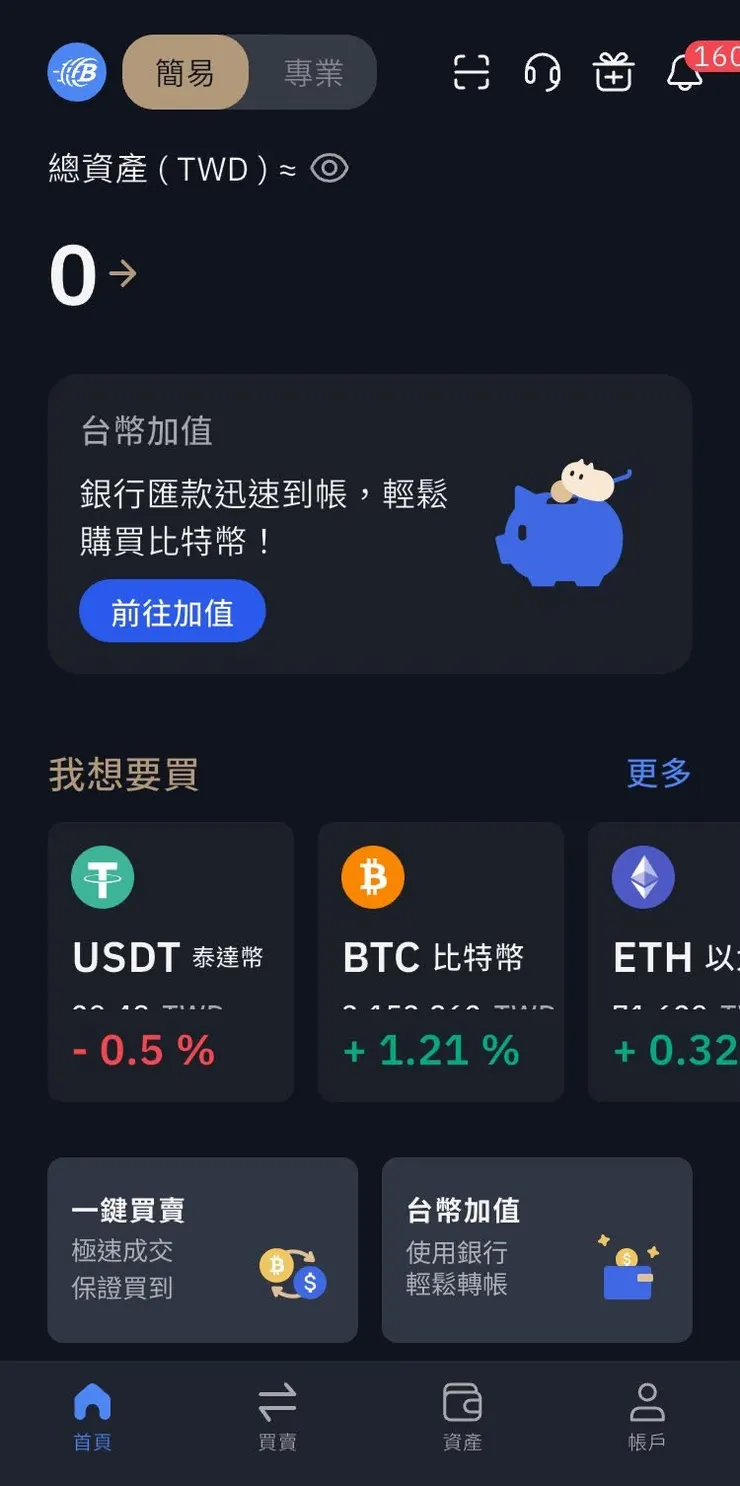Open the ETH coin card
Screen dimensions: 740x1486
664,962
